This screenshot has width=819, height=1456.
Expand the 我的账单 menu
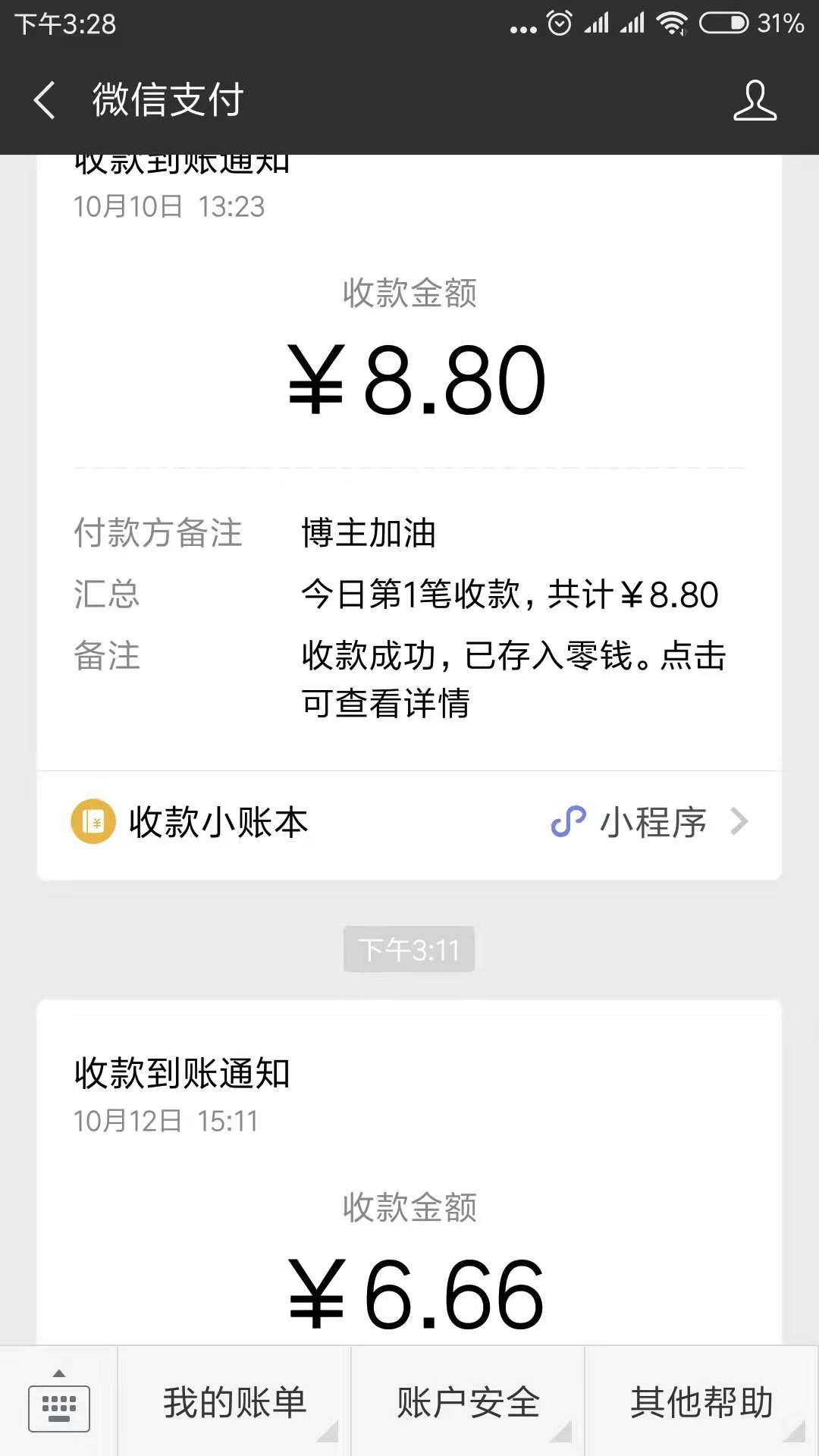235,1403
